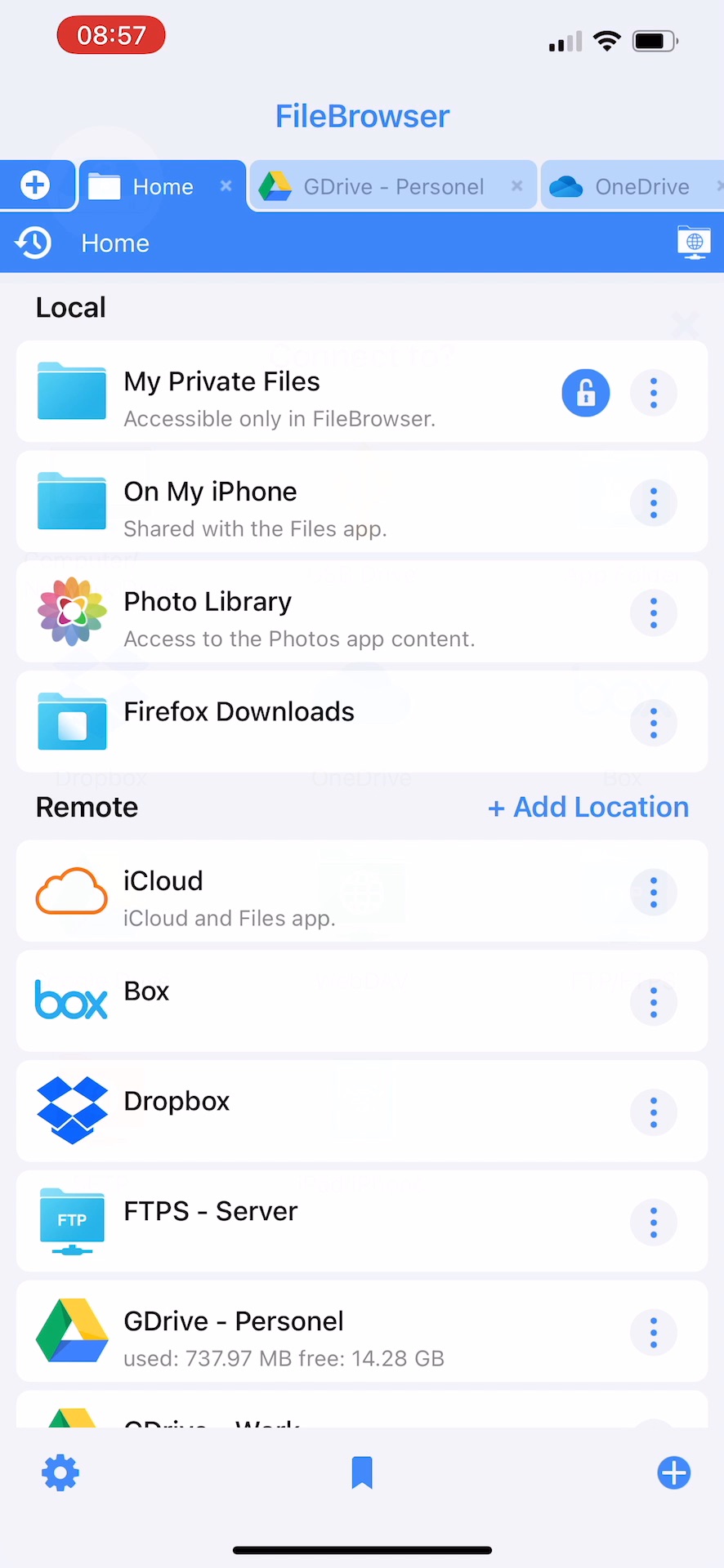Open options for On My iPhone
Viewport: 724px width, 1568px height.
[x=654, y=503]
